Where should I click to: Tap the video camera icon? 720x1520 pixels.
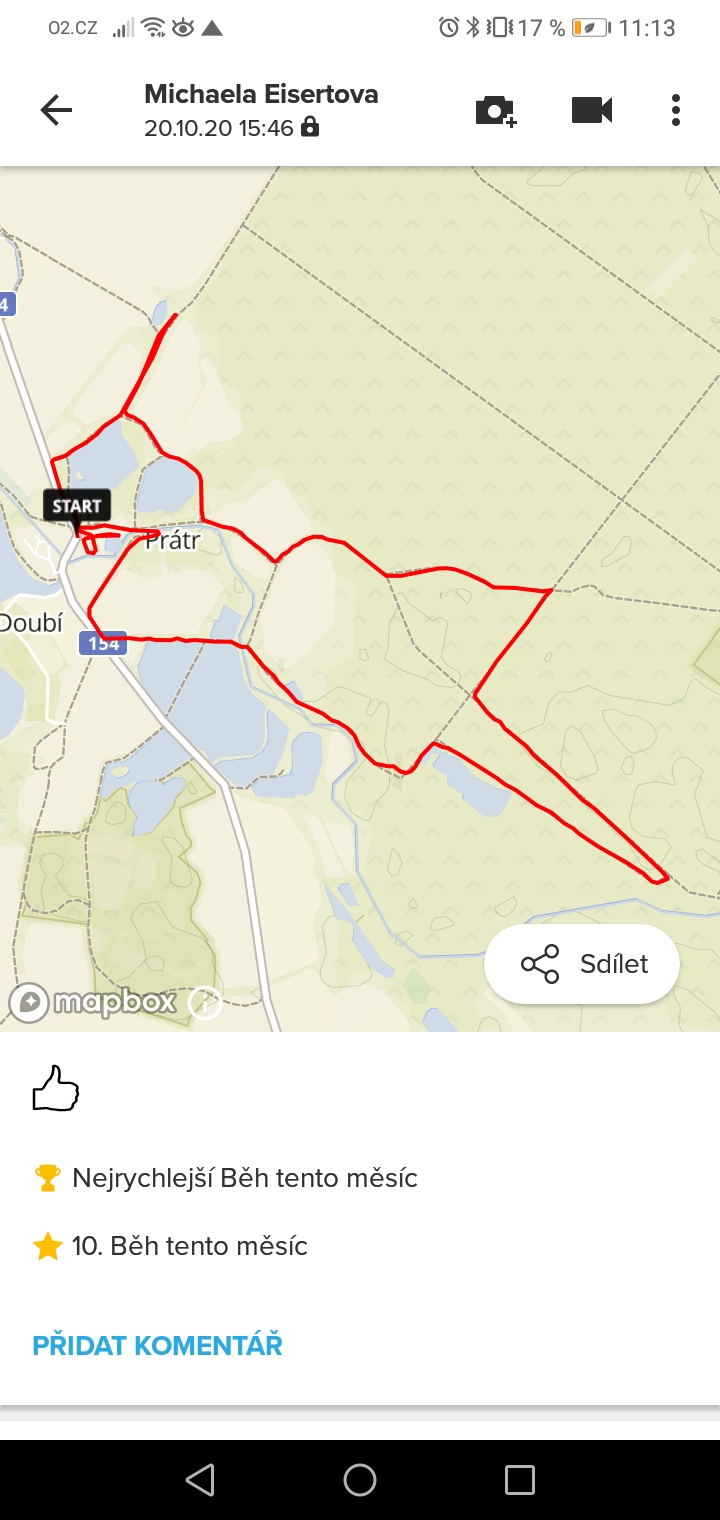pyautogui.click(x=592, y=110)
